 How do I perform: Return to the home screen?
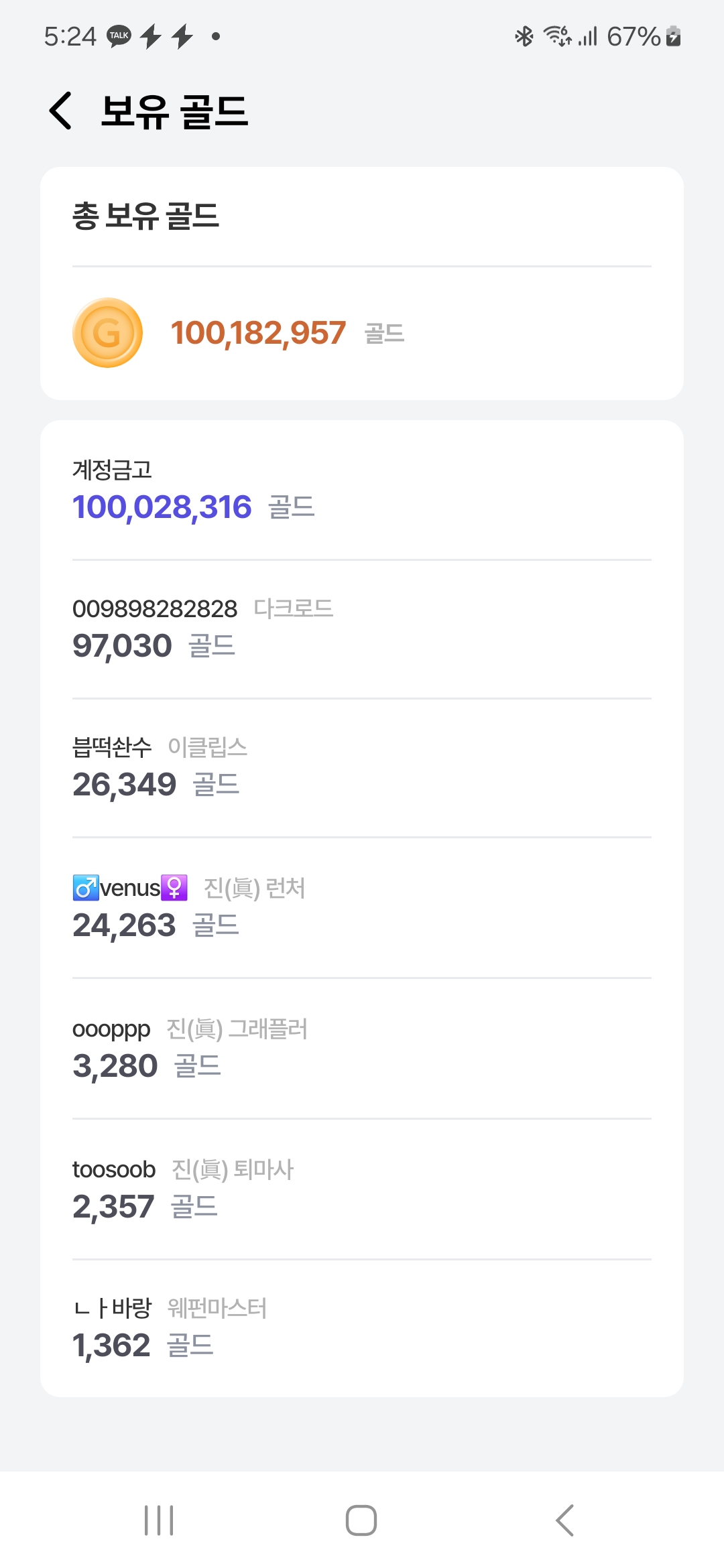[361, 1520]
